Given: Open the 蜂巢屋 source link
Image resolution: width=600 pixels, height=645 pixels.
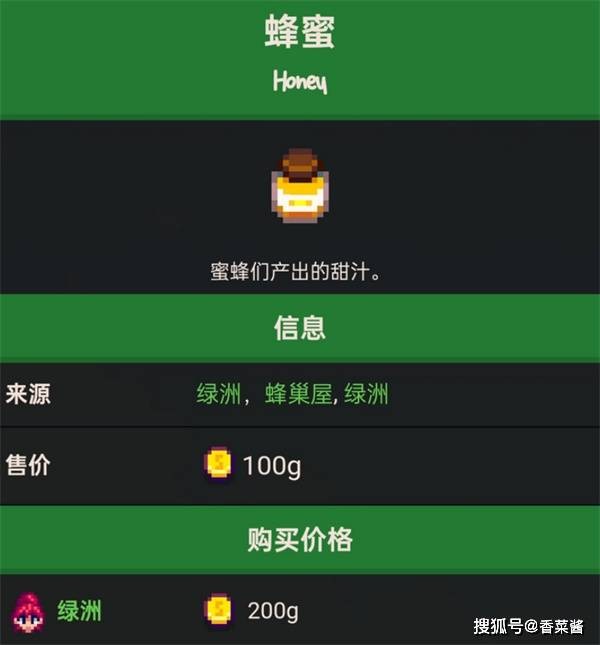Looking at the screenshot, I should click(x=297, y=393).
